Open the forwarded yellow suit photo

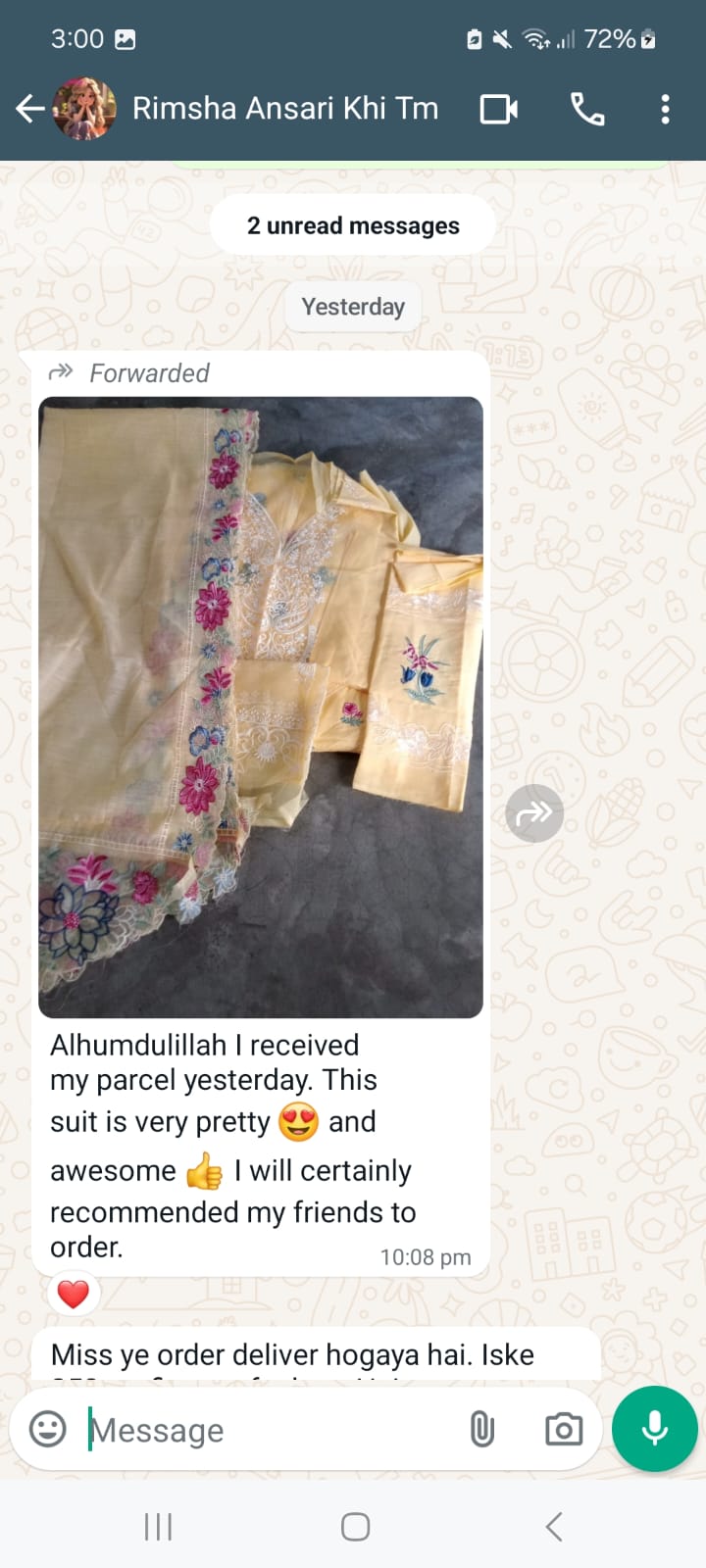[x=261, y=707]
